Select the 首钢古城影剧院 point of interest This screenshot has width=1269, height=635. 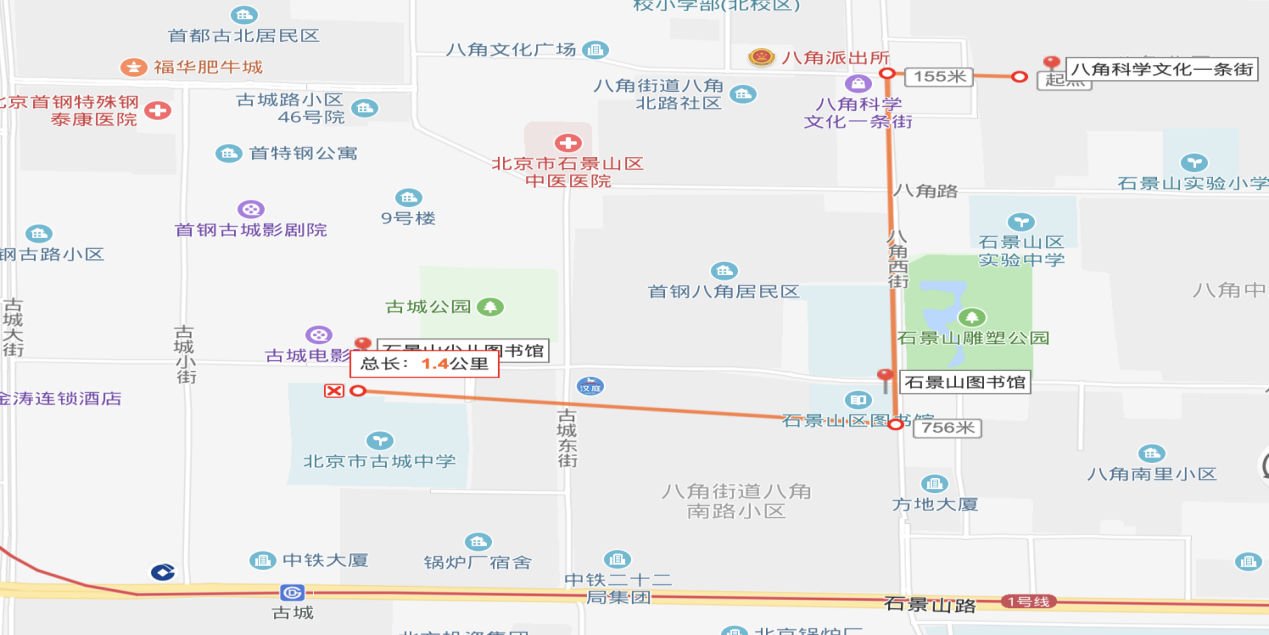pyautogui.click(x=251, y=210)
